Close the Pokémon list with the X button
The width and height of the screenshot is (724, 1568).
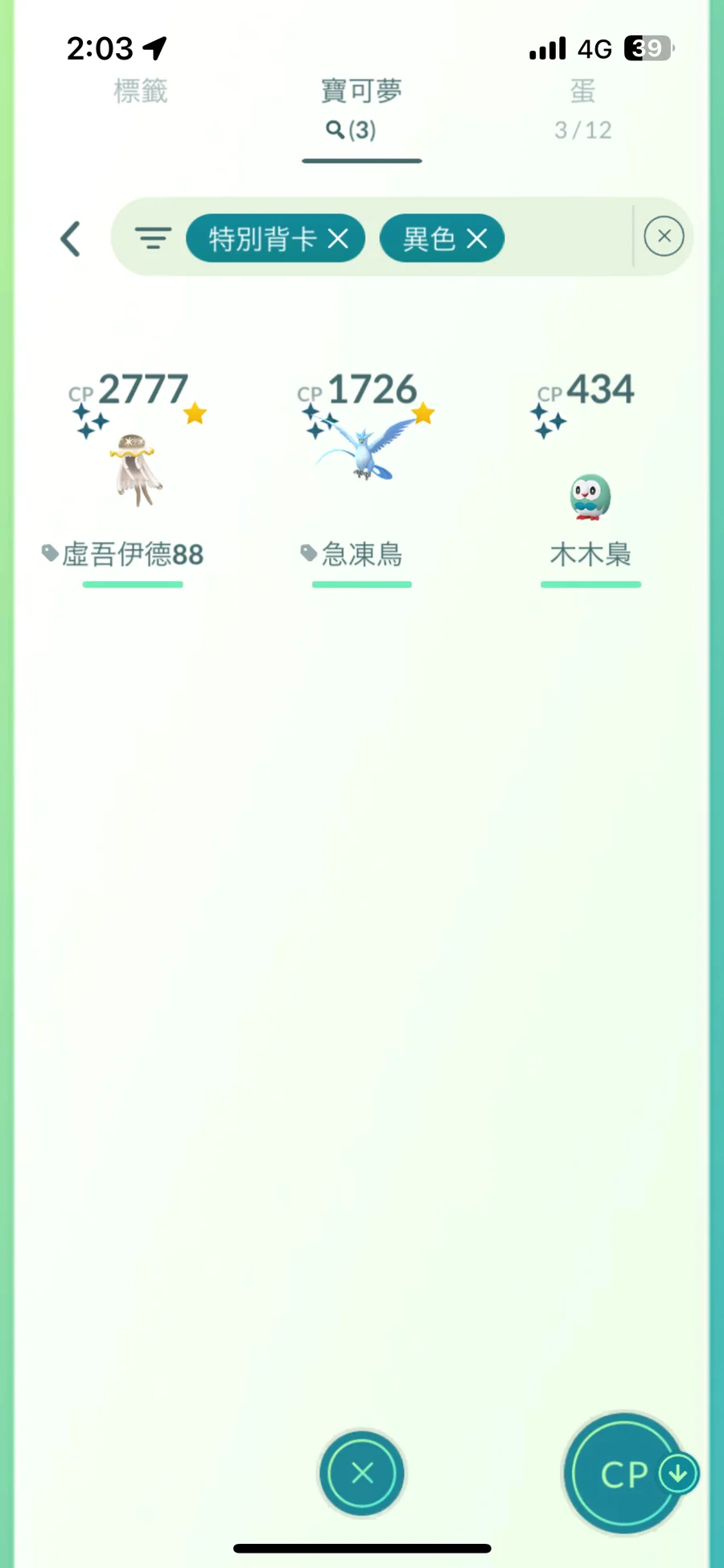point(362,1473)
